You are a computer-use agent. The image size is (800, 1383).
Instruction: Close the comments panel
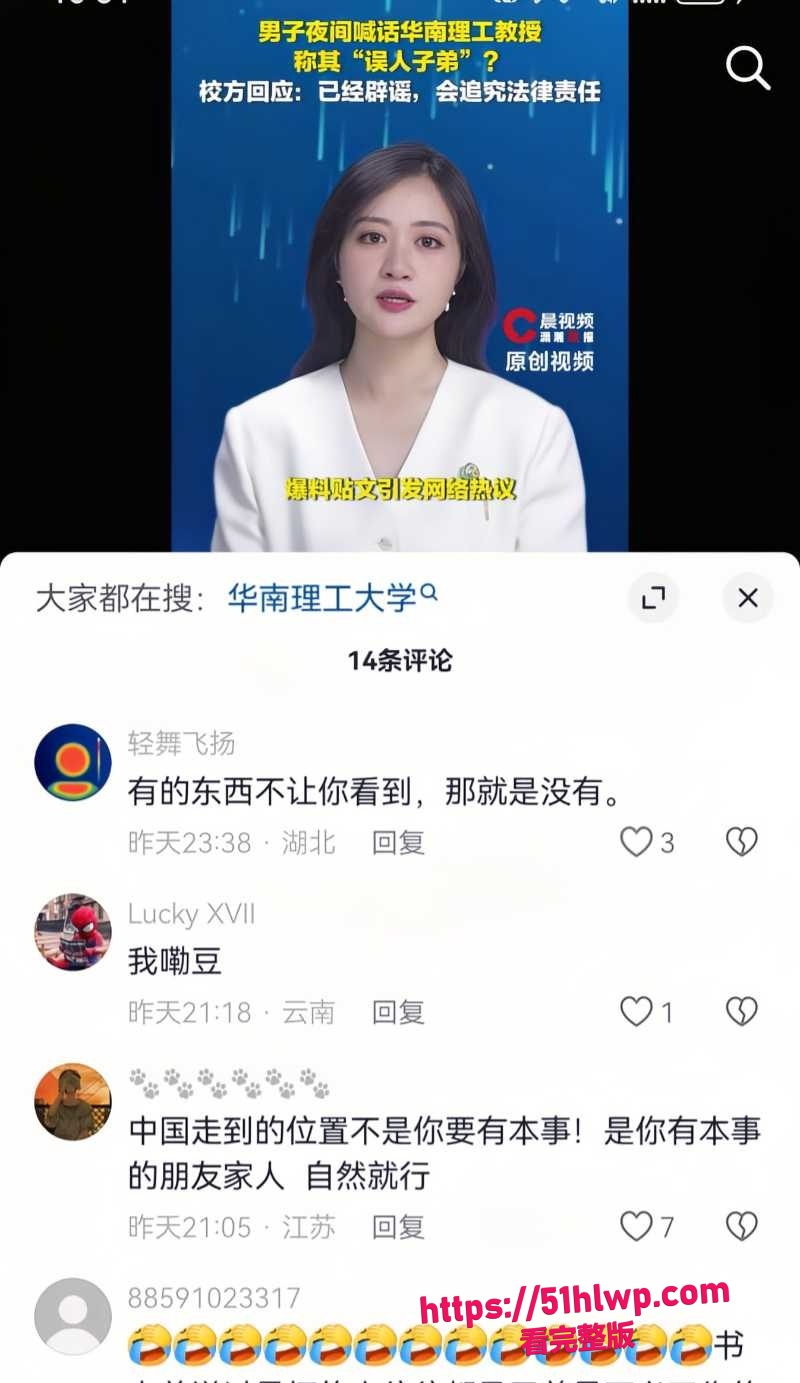click(x=747, y=598)
